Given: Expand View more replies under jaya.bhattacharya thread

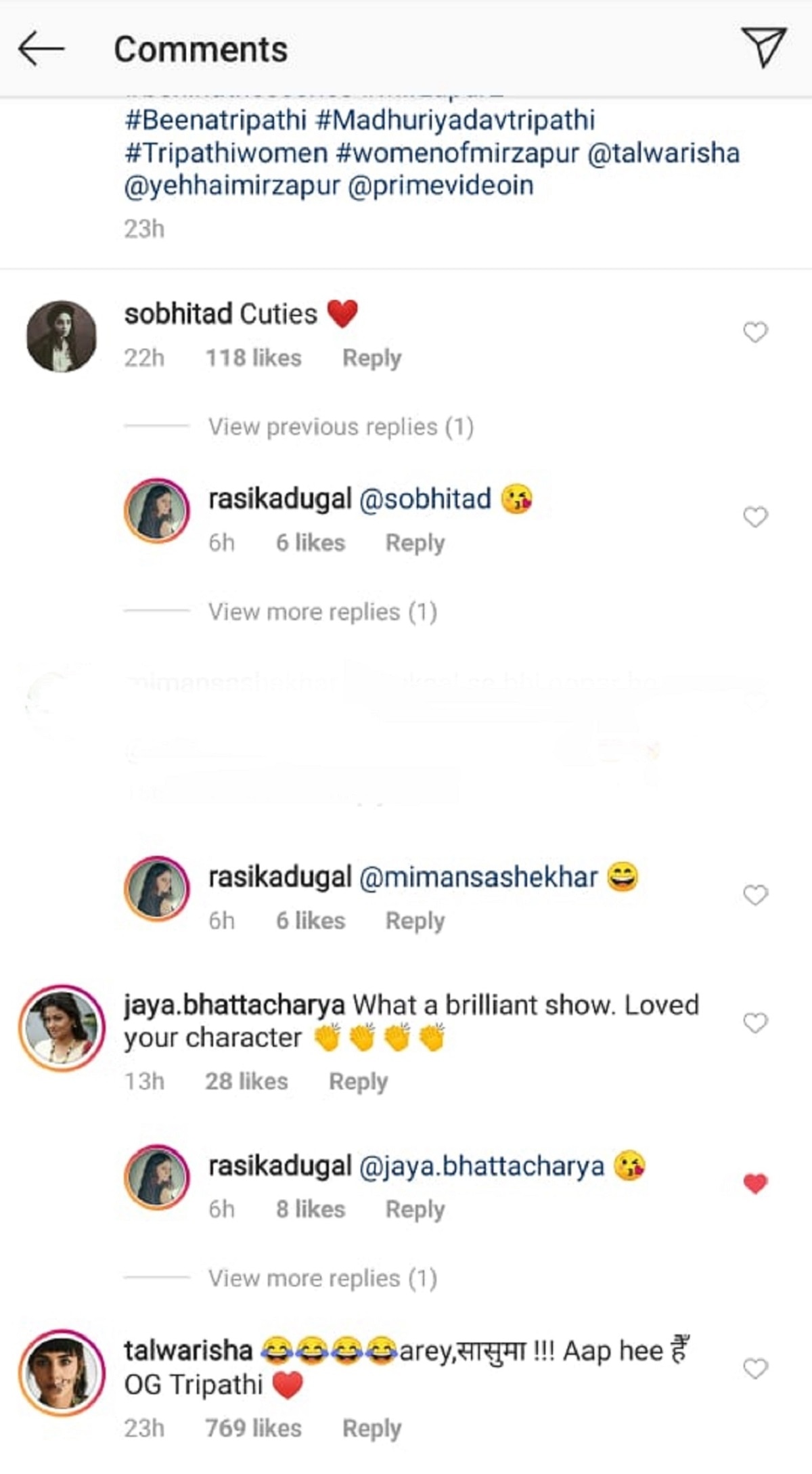Looking at the screenshot, I should point(322,1278).
